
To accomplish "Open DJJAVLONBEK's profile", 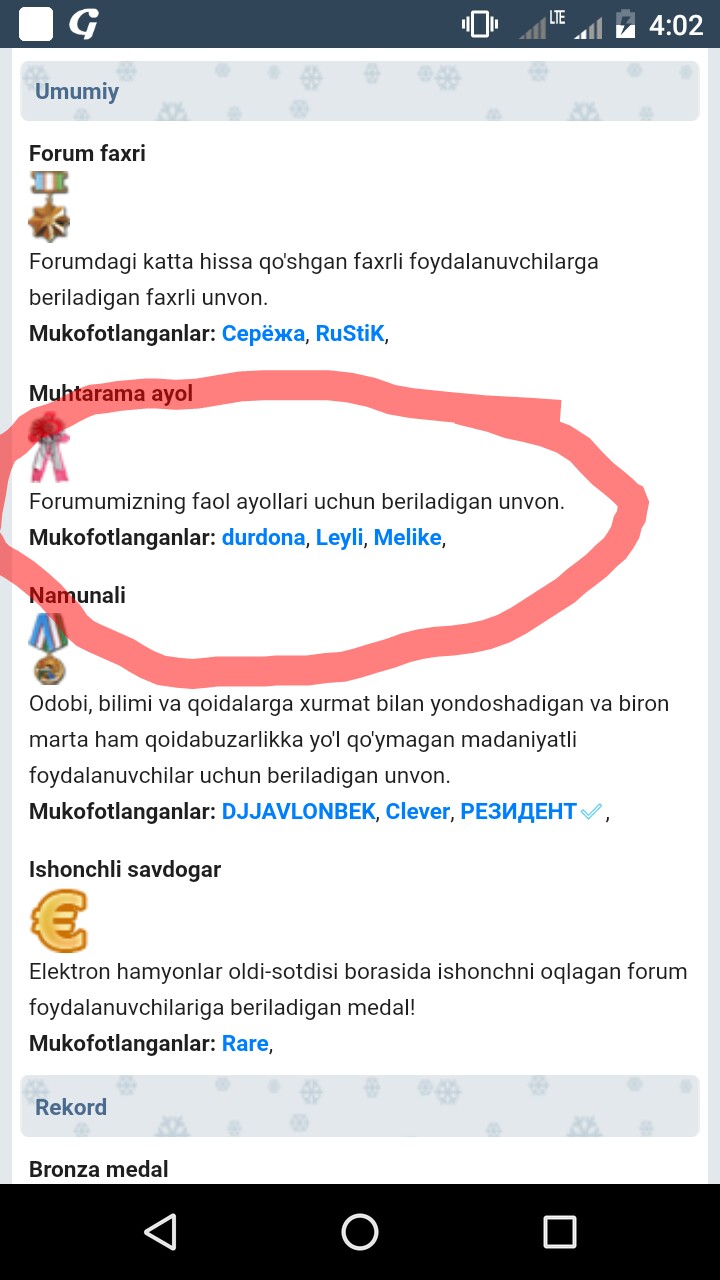I will point(298,811).
